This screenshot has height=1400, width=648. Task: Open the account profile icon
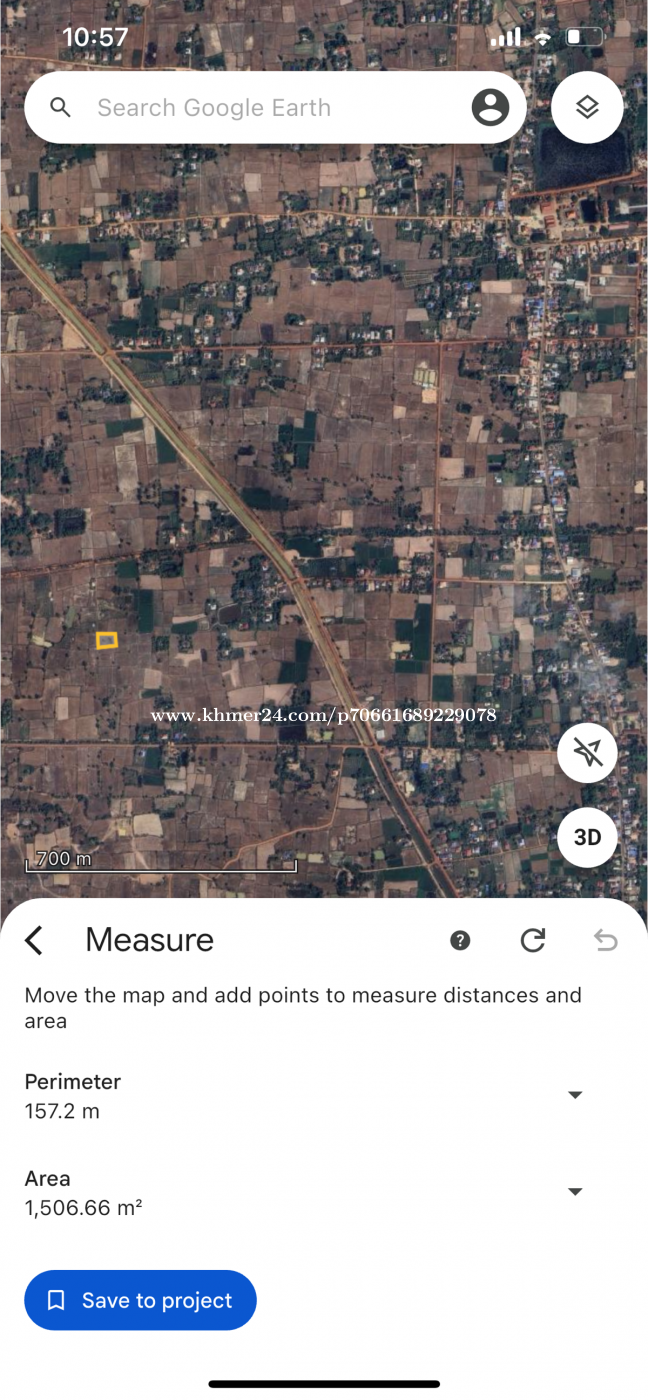point(490,107)
